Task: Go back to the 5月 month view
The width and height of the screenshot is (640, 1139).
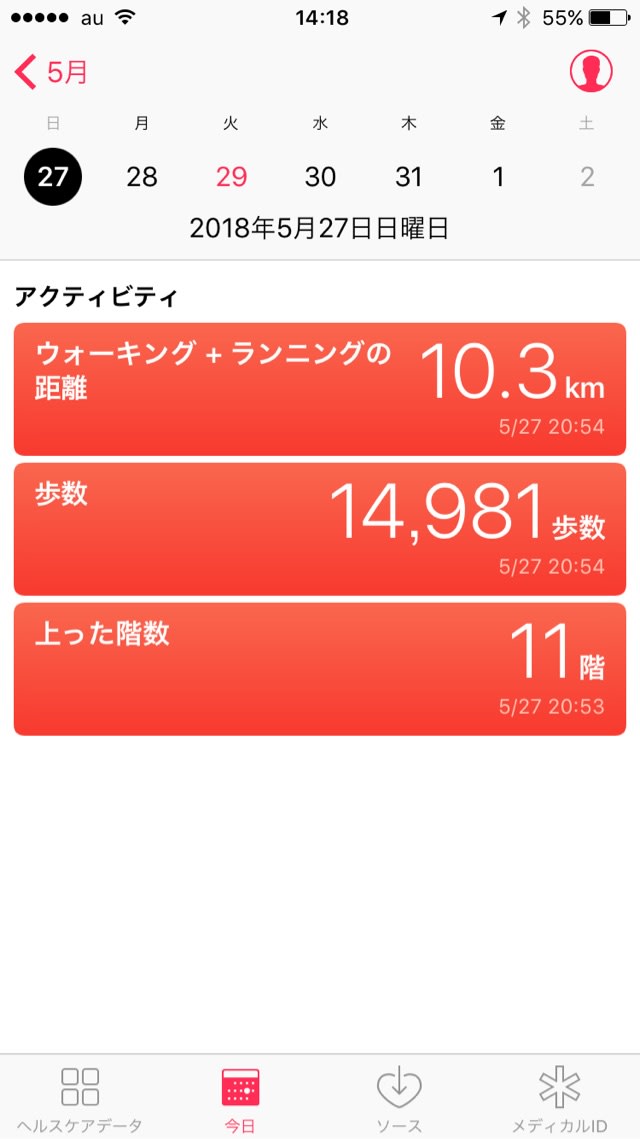Action: coord(51,72)
